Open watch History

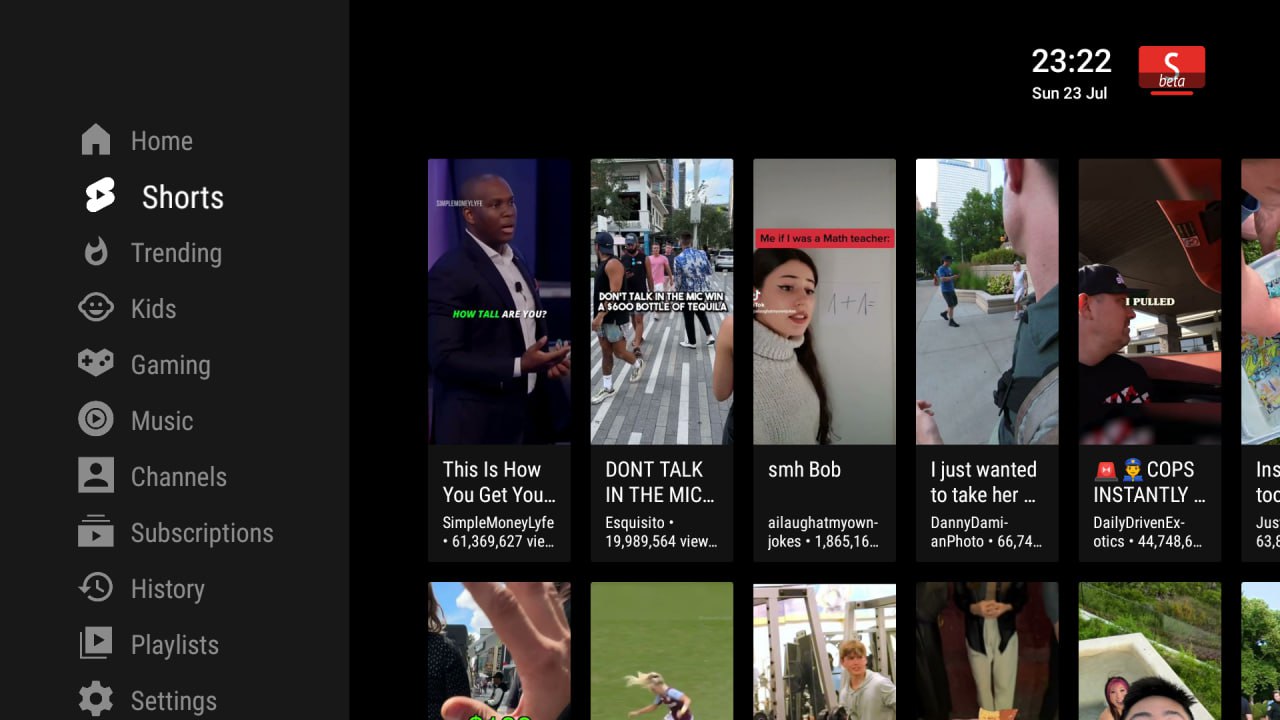[x=167, y=589]
